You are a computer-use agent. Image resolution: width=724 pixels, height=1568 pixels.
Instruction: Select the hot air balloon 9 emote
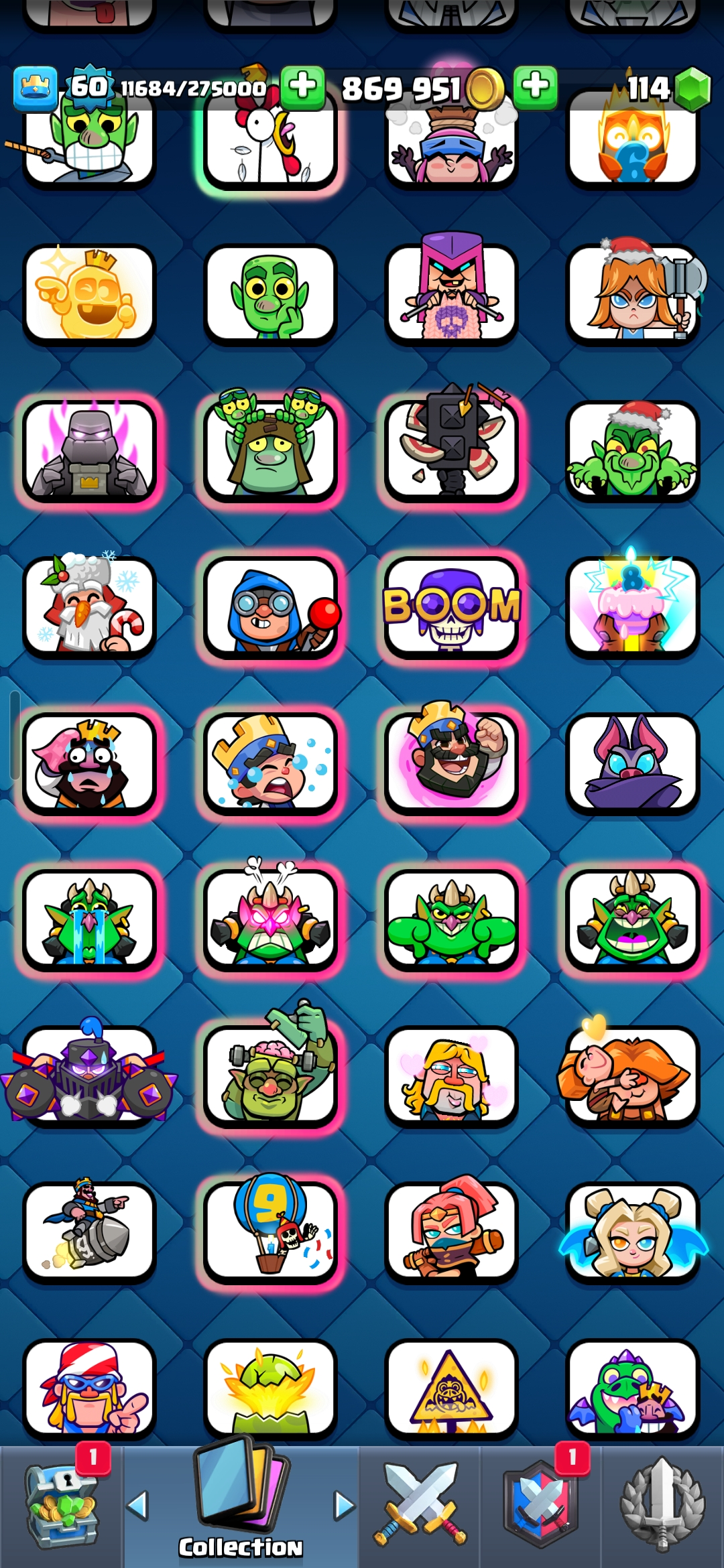(271, 1232)
